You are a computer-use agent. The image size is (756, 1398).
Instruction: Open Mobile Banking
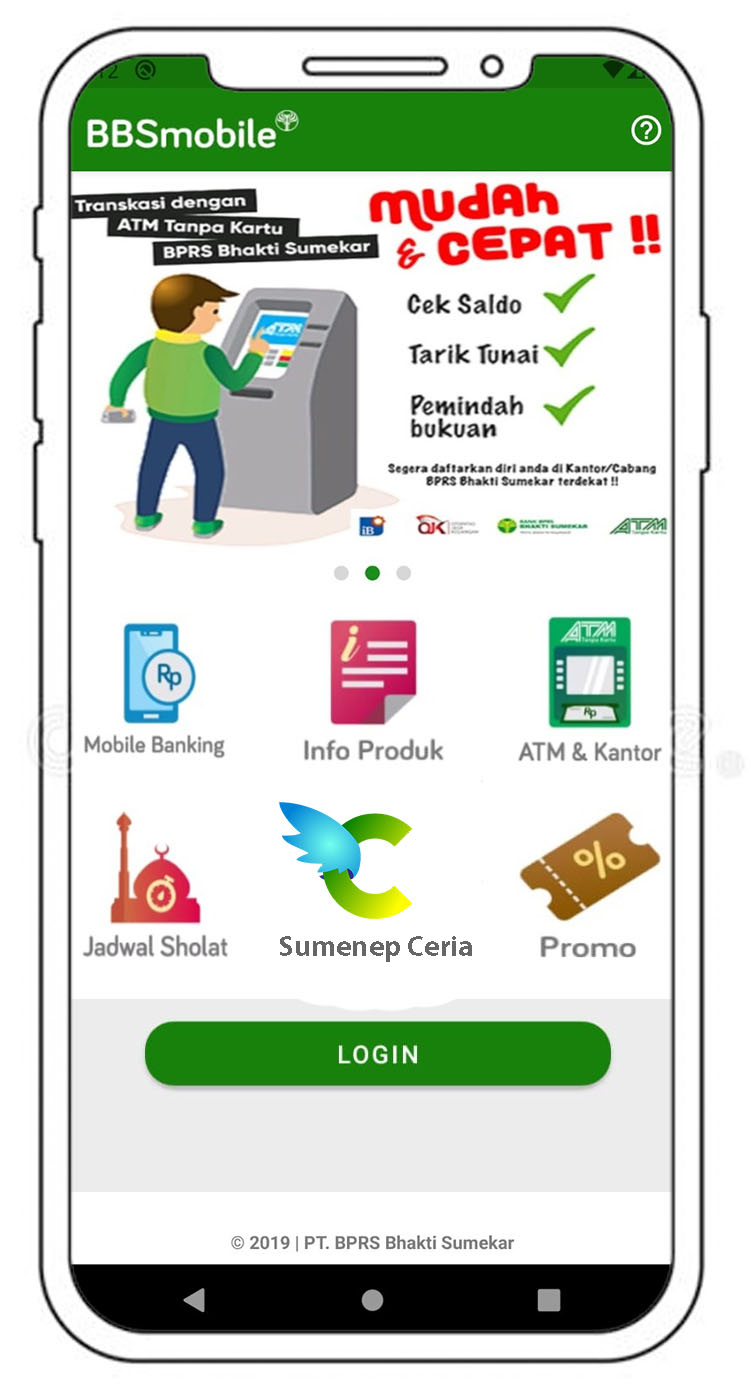(154, 689)
